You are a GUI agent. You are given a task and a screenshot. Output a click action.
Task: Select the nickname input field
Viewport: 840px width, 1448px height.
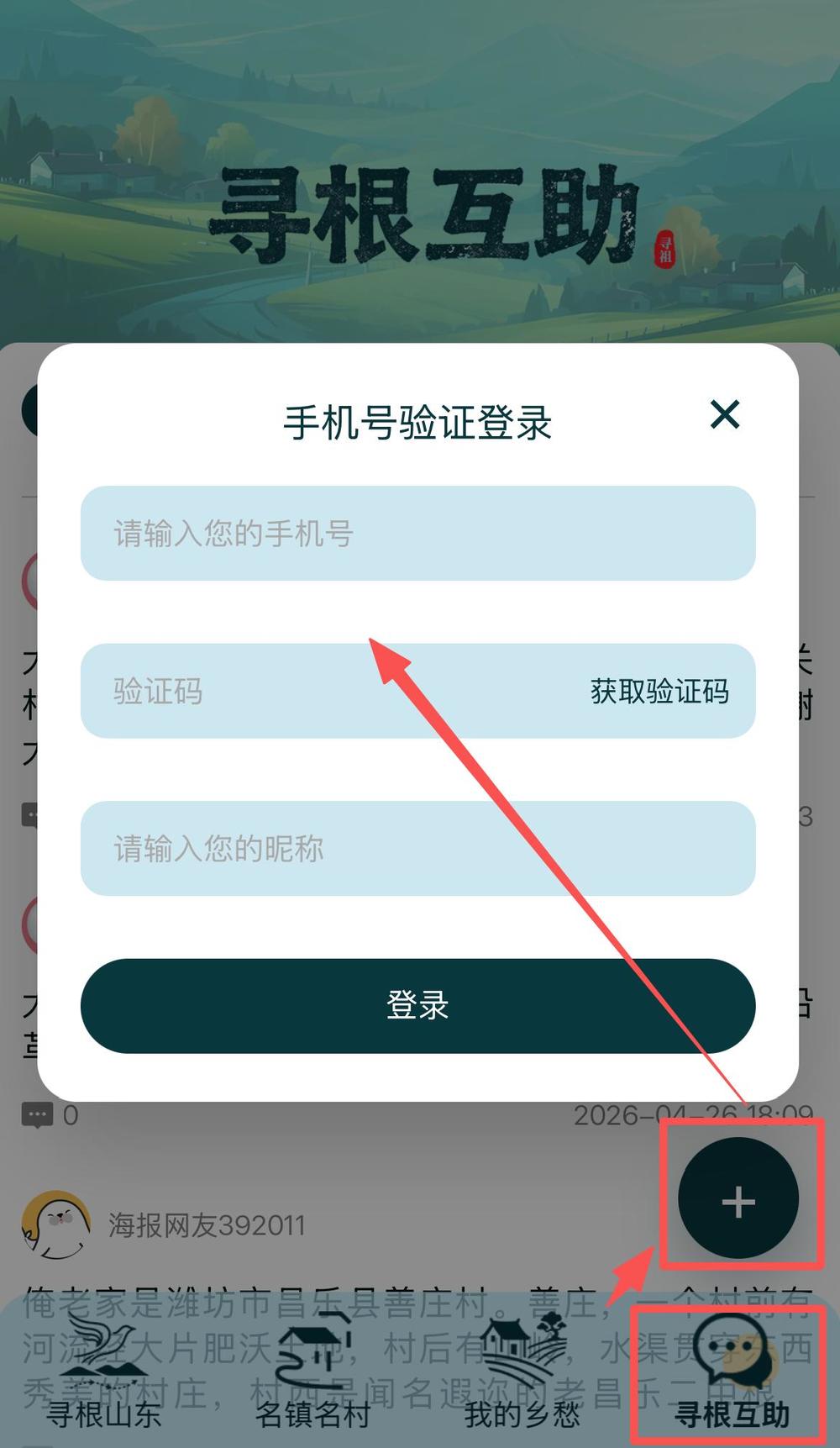pyautogui.click(x=417, y=849)
